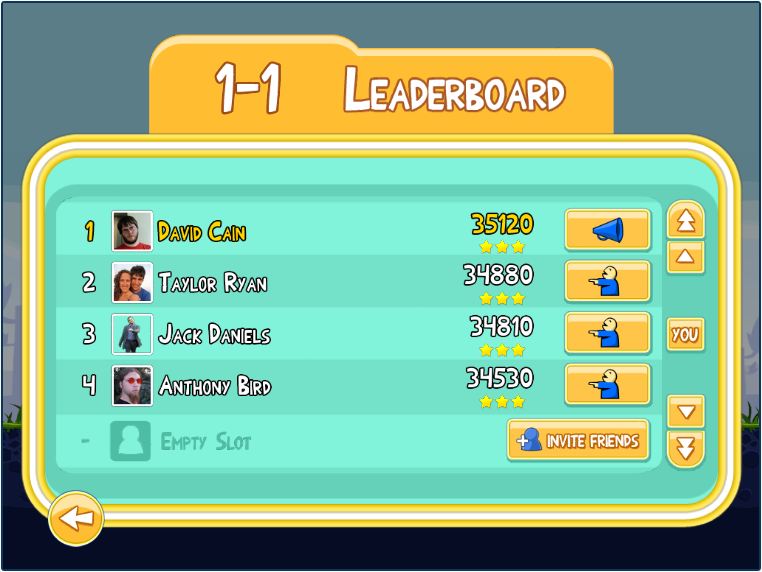Tap the challenge button beside Taylor Ryan
Image resolution: width=762 pixels, height=572 pixels.
pos(607,282)
